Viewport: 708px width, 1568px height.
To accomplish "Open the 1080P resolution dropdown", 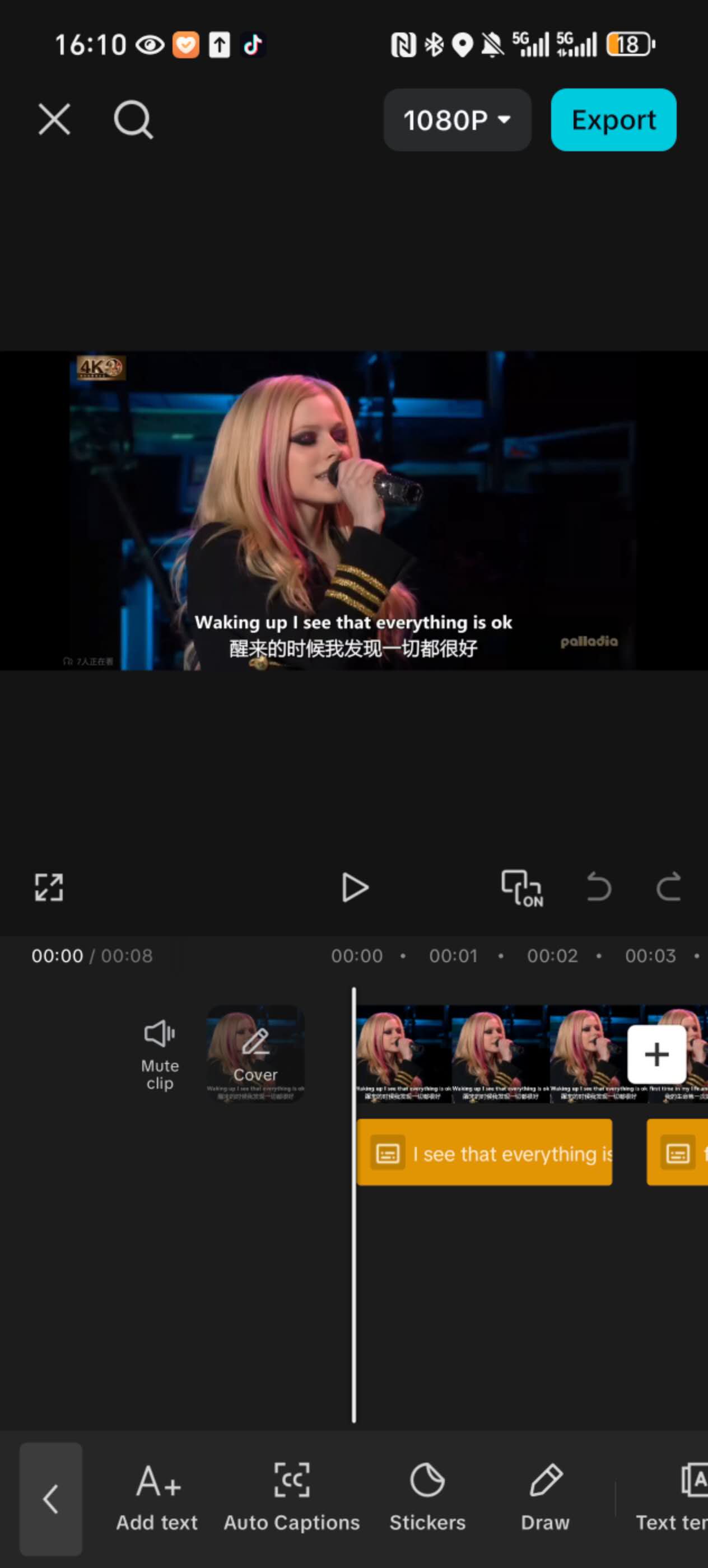I will pyautogui.click(x=457, y=120).
